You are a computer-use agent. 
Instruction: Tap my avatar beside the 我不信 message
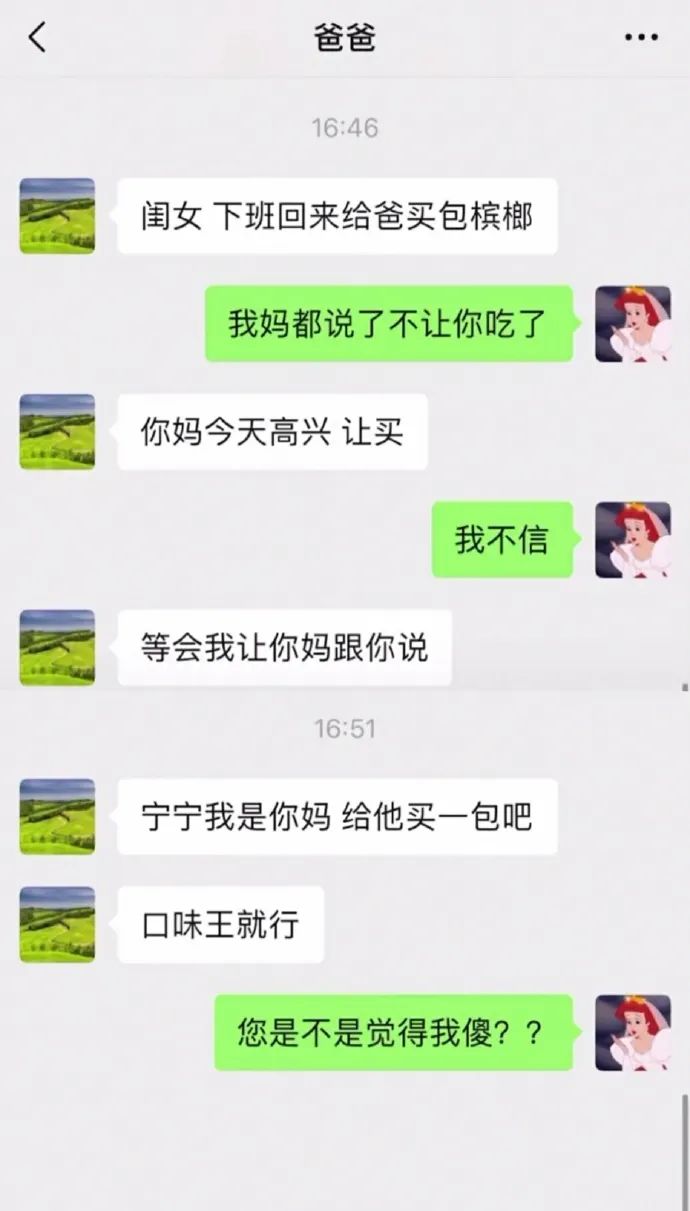632,540
